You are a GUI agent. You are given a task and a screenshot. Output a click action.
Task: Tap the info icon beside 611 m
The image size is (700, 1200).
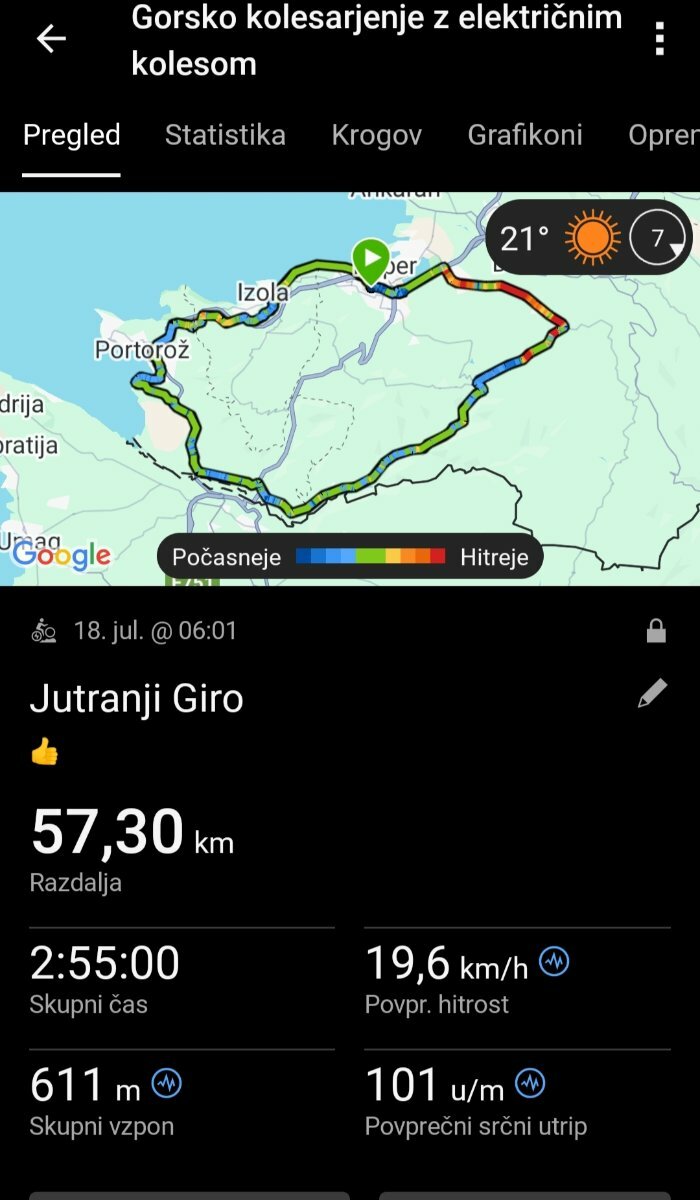coord(167,1083)
